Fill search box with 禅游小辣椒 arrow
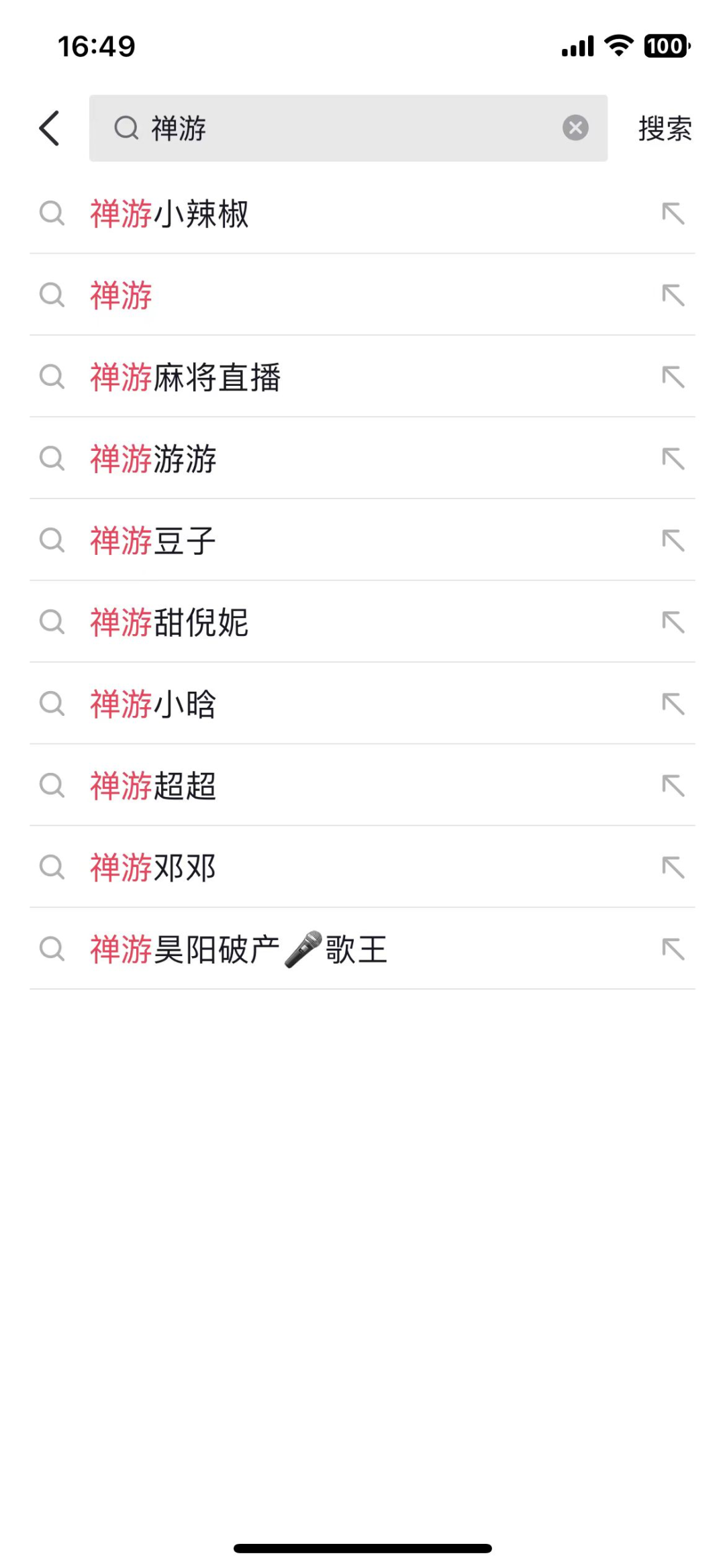 tap(673, 214)
